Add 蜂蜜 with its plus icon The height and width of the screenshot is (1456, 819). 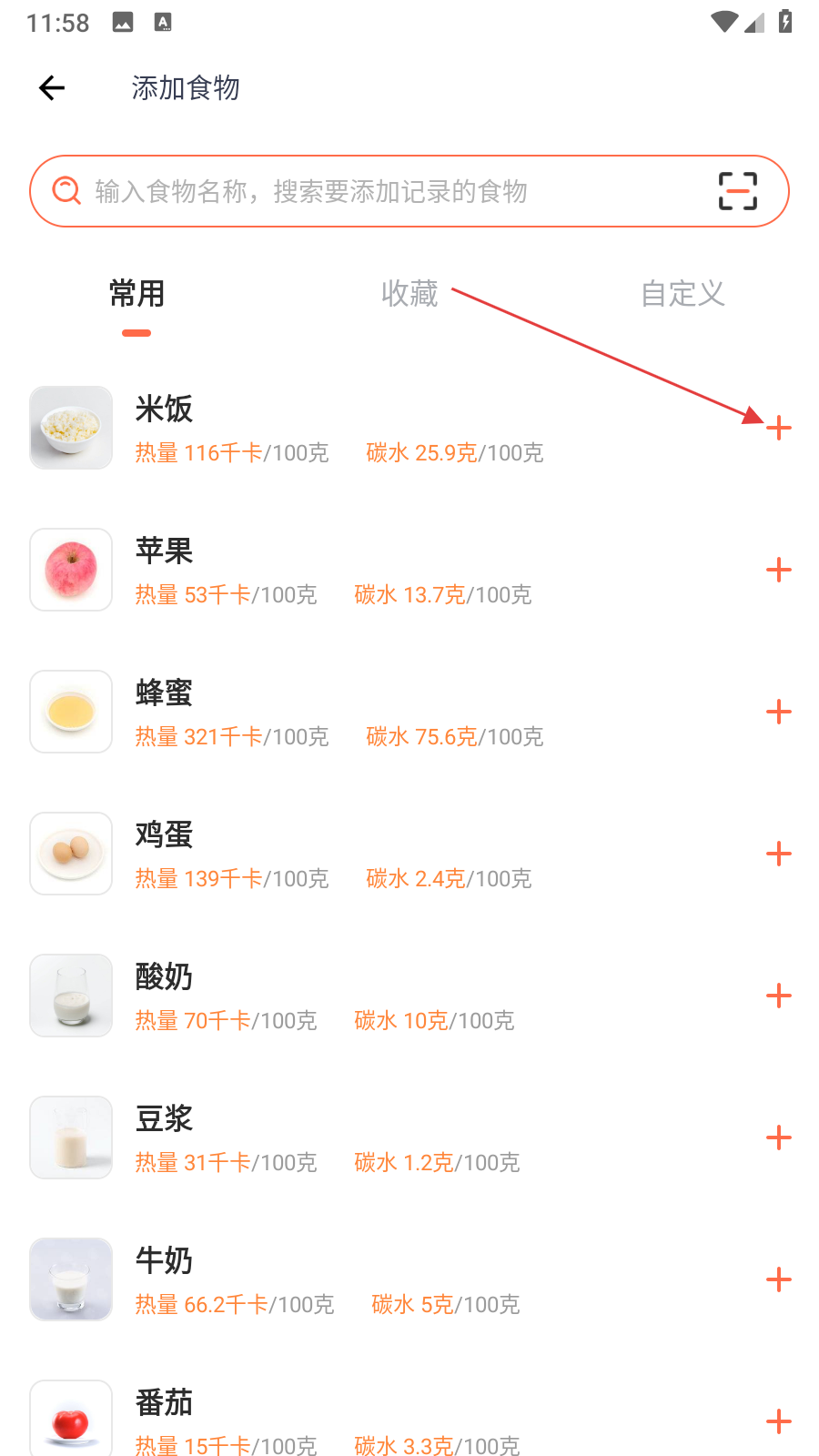779,713
